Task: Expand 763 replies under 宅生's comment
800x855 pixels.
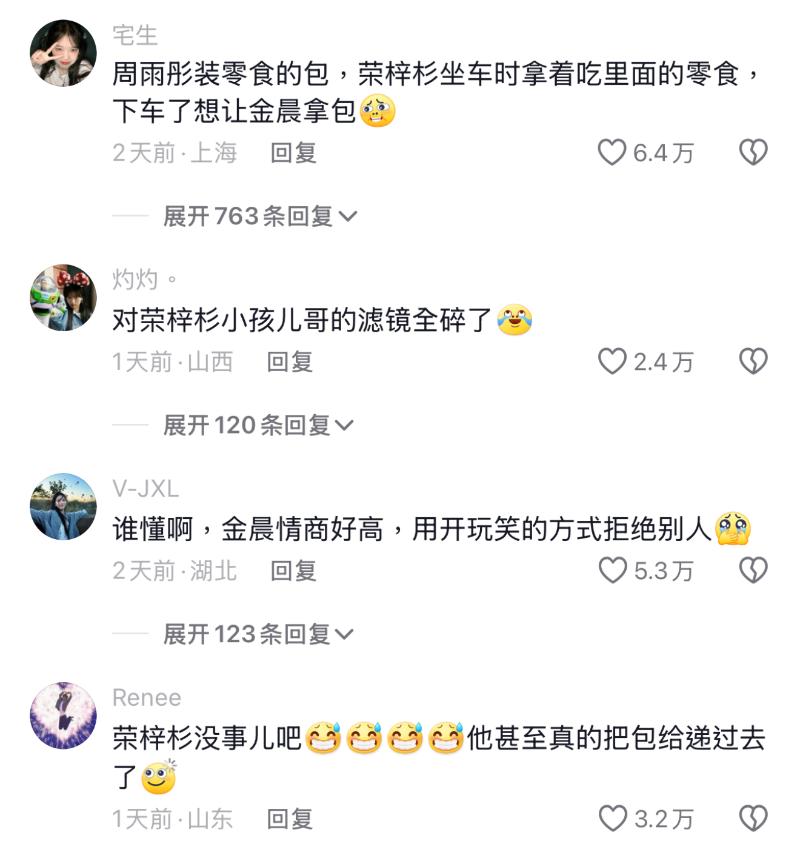Action: [259, 216]
